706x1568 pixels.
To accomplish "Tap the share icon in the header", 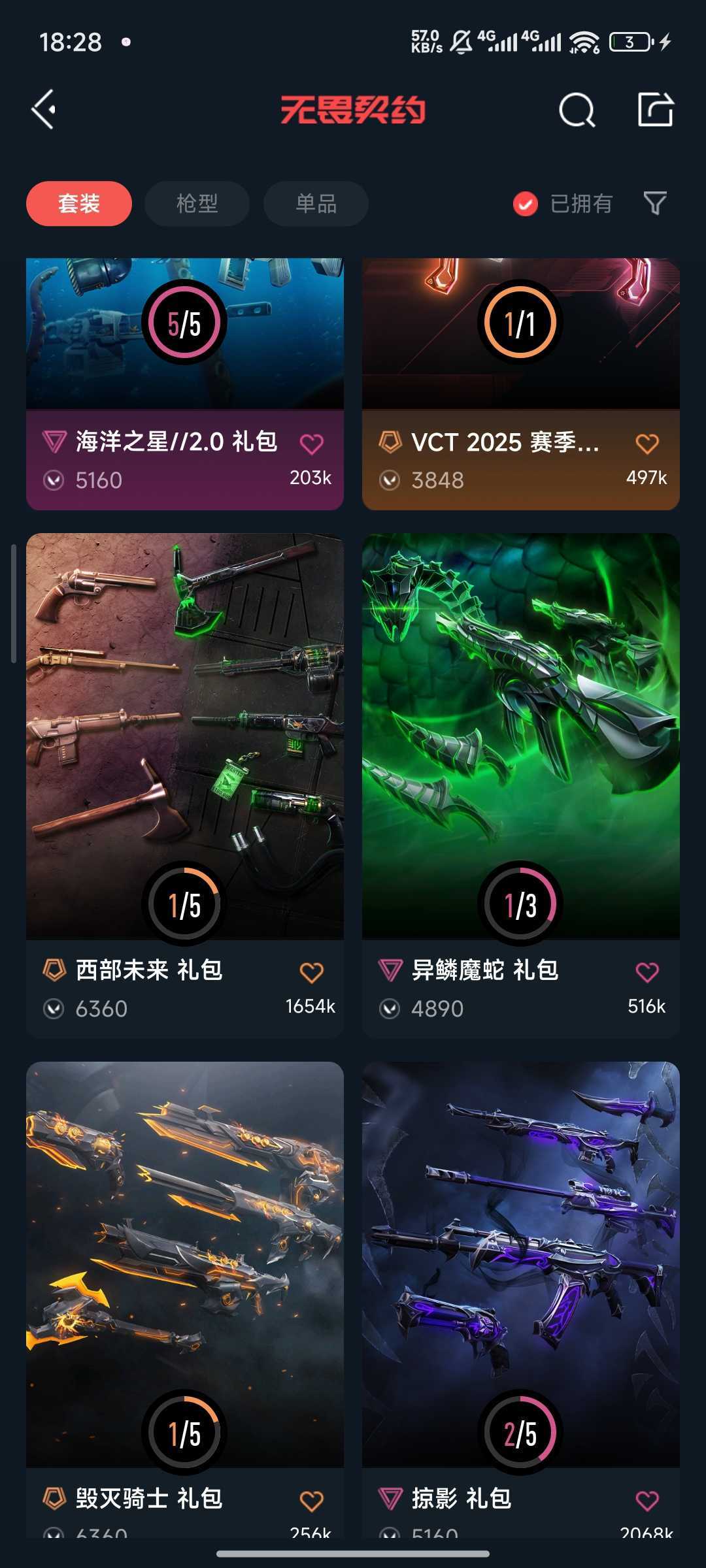I will tap(655, 110).
